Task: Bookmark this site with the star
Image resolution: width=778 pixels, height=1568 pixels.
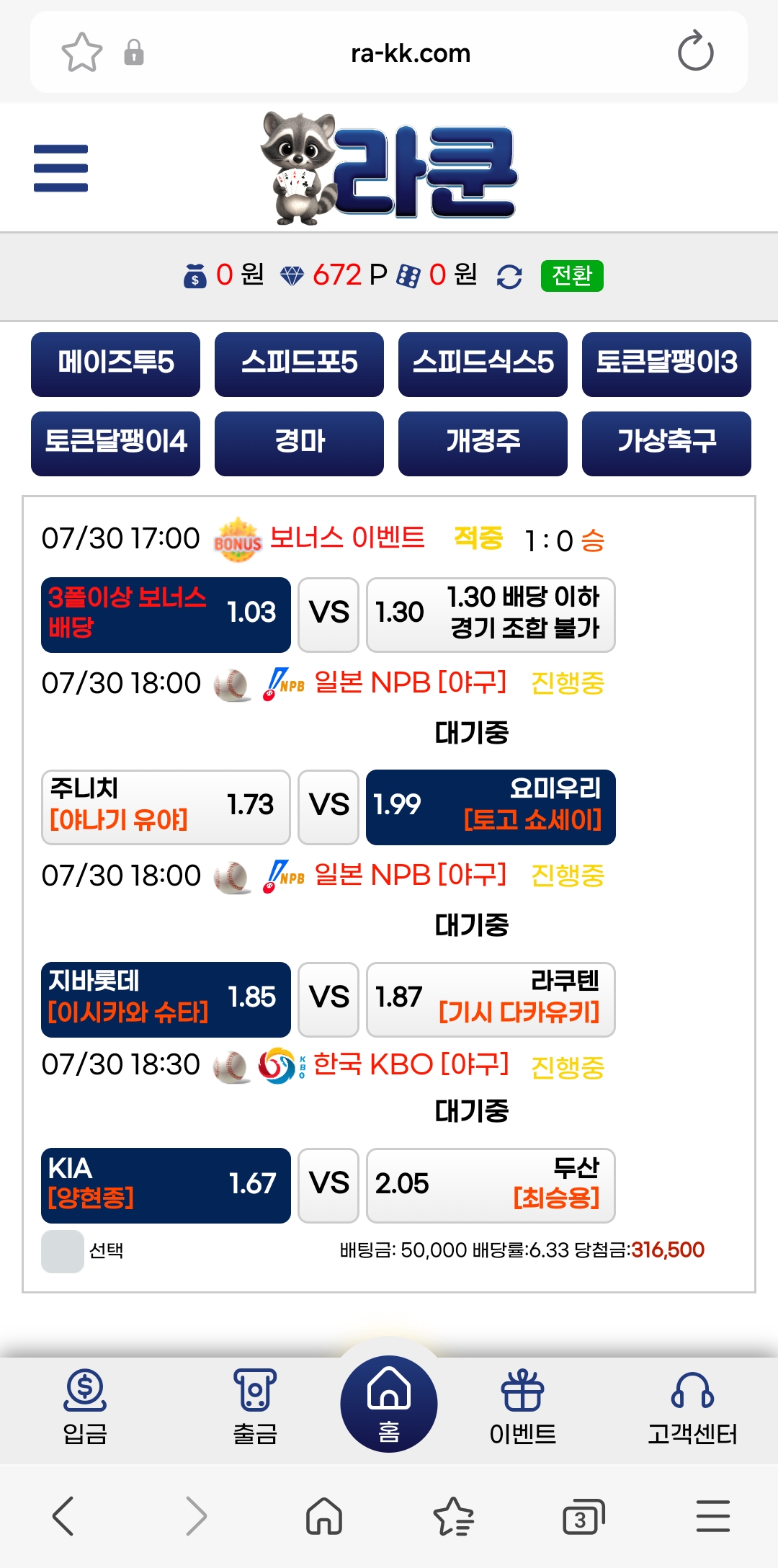Action: click(81, 53)
